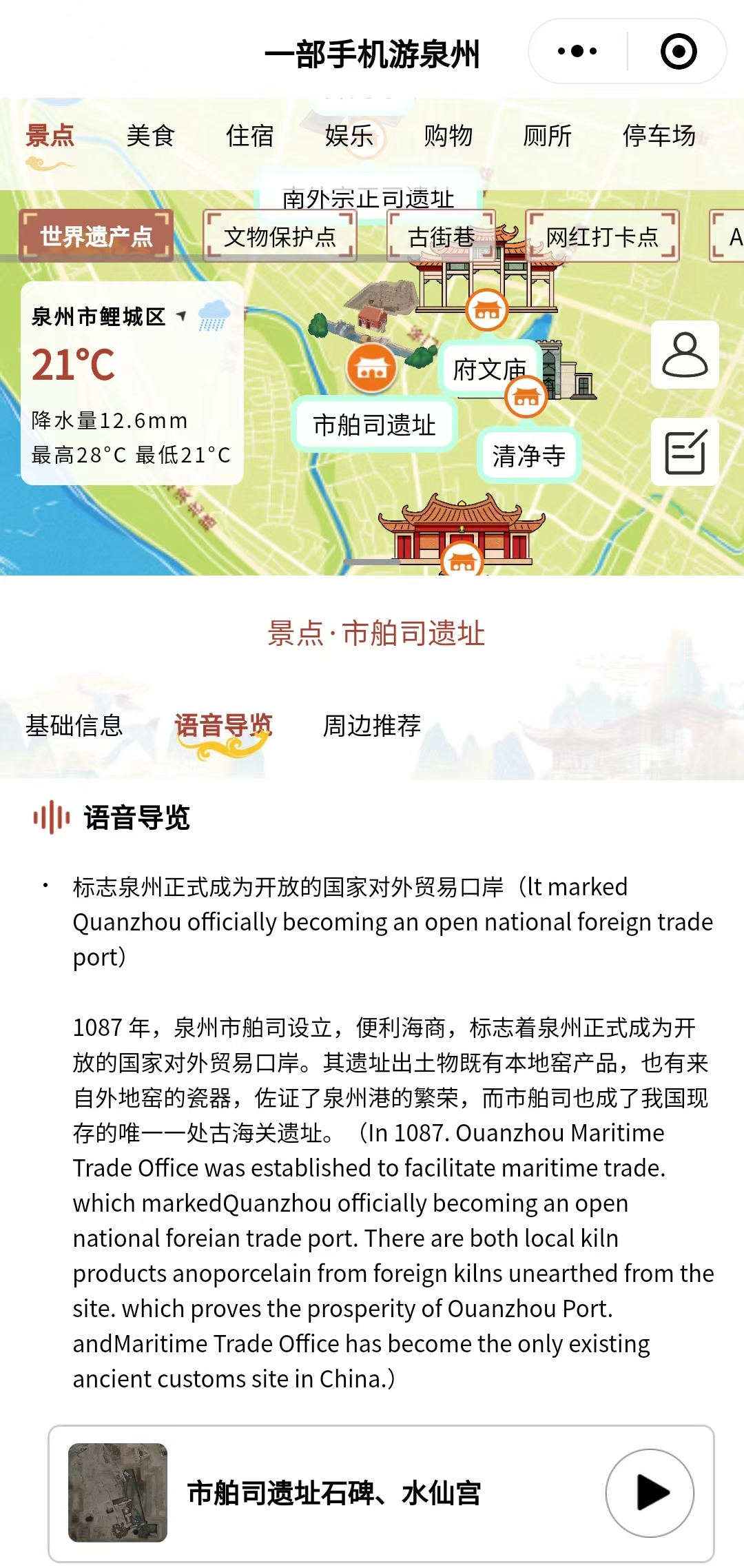This screenshot has width=744, height=1568.
Task: Select the 住宿 category tab
Action: [x=249, y=136]
